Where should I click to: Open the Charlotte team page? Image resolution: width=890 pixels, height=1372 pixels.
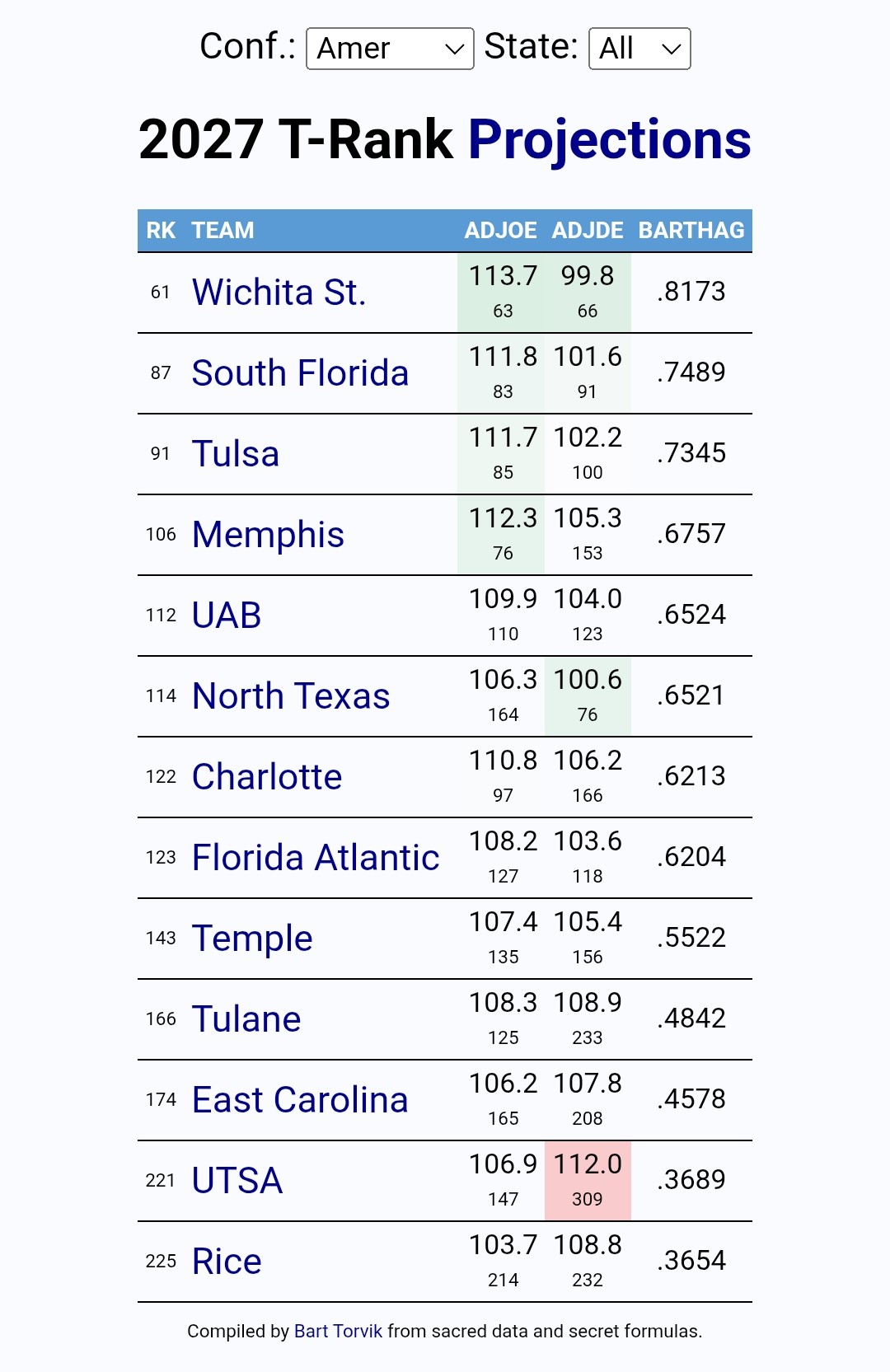click(267, 777)
